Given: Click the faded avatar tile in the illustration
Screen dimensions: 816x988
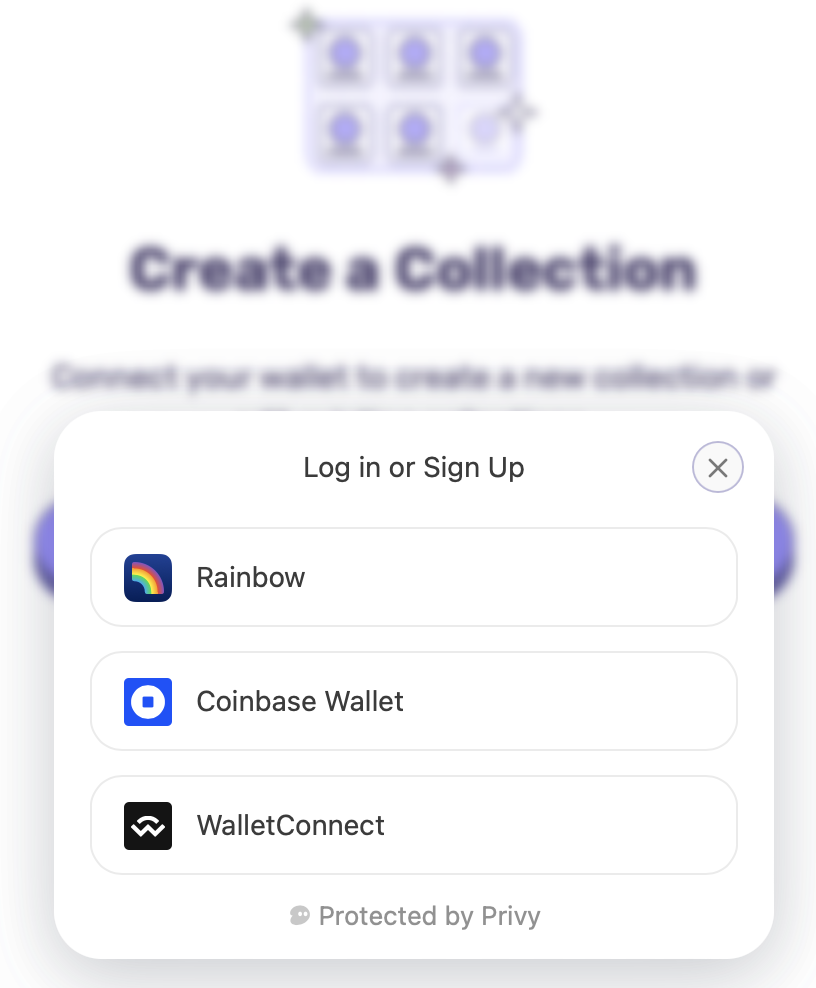Looking at the screenshot, I should click(487, 127).
